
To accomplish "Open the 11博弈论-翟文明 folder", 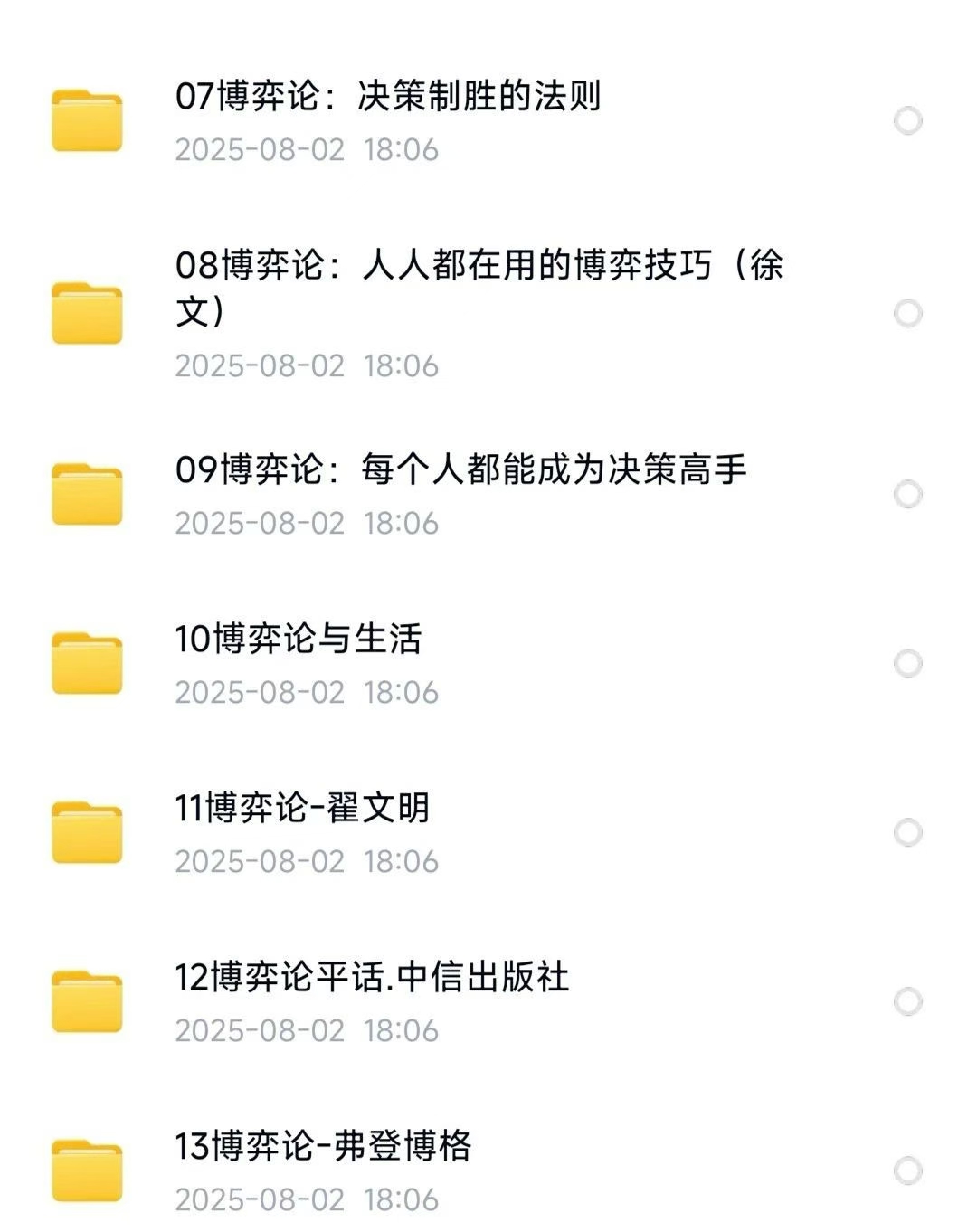I will (x=303, y=809).
